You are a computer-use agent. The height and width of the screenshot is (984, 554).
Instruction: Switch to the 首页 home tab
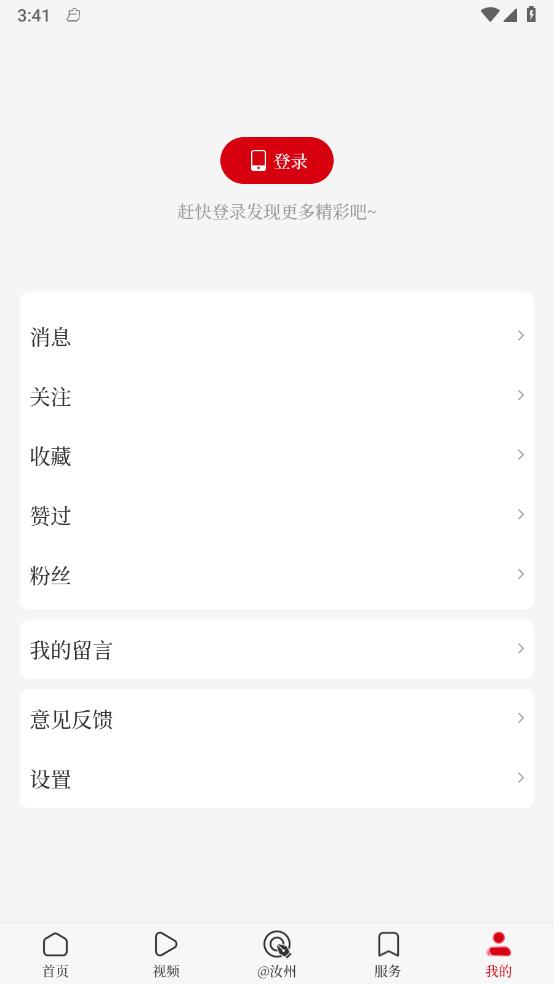pyautogui.click(x=55, y=955)
